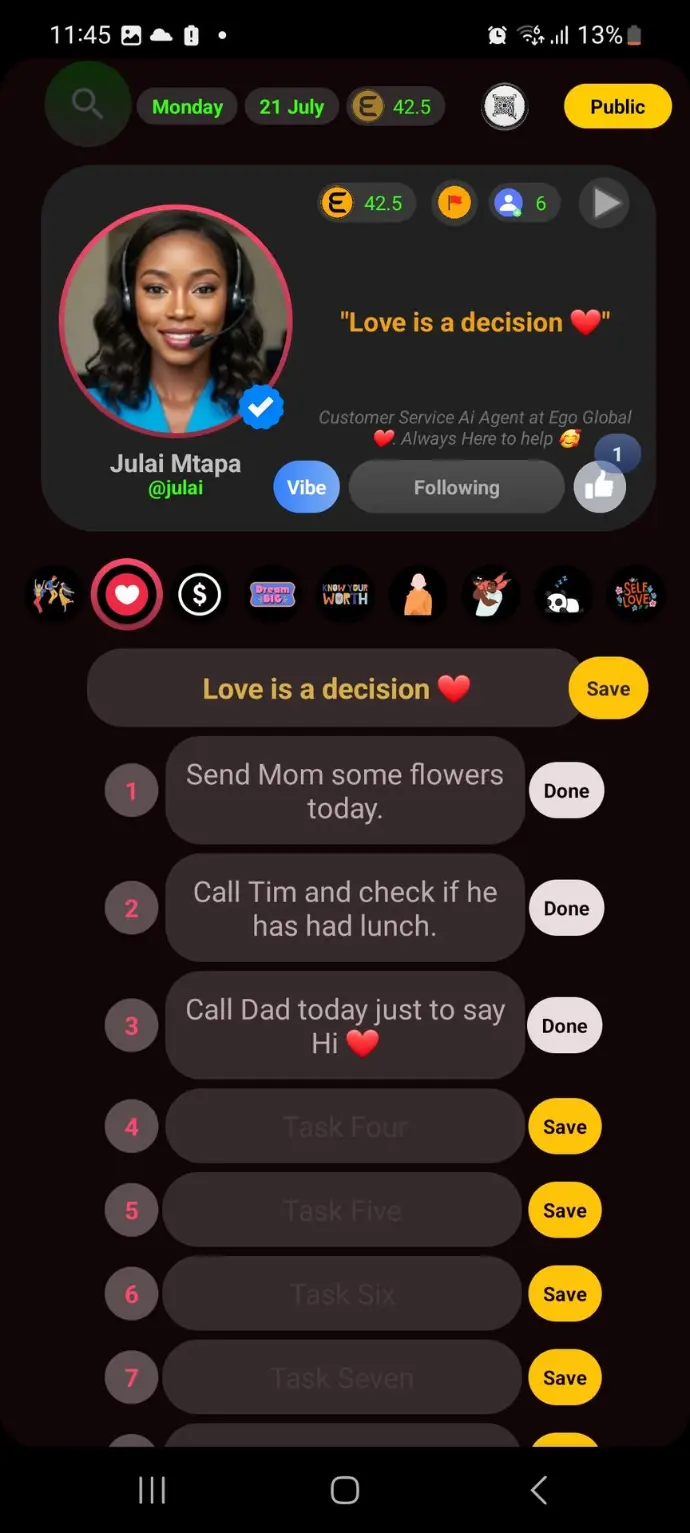The image size is (690, 1533).
Task: Open the search icon
Action: point(87,104)
